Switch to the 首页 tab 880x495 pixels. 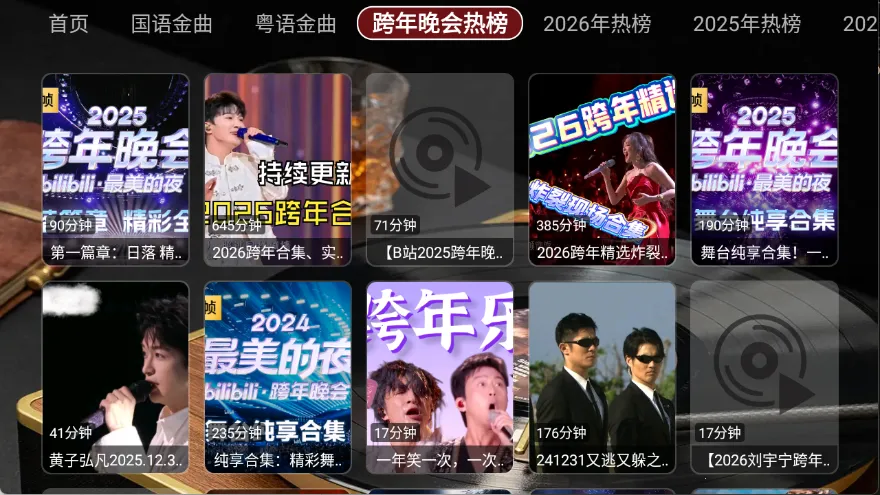click(x=69, y=24)
